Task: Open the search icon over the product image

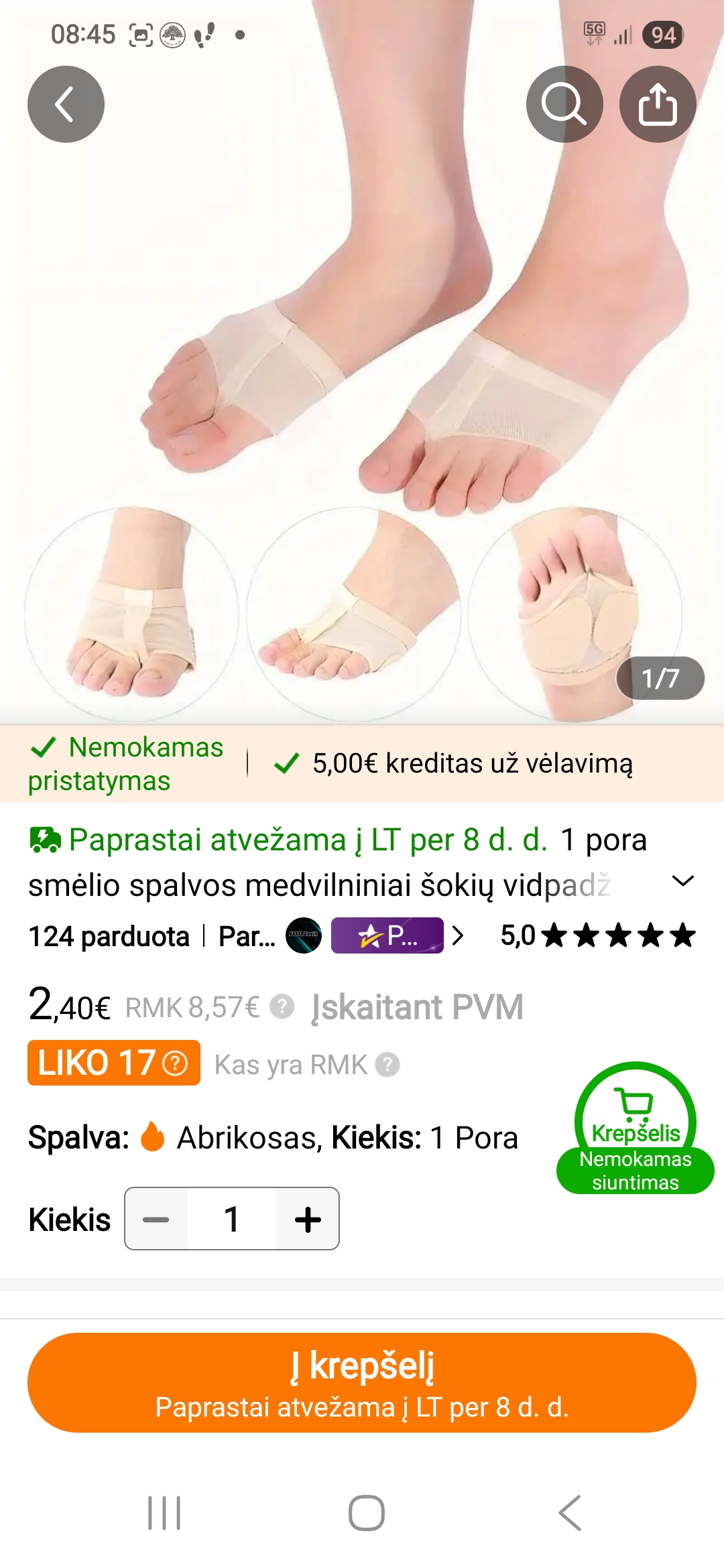Action: pyautogui.click(x=564, y=104)
